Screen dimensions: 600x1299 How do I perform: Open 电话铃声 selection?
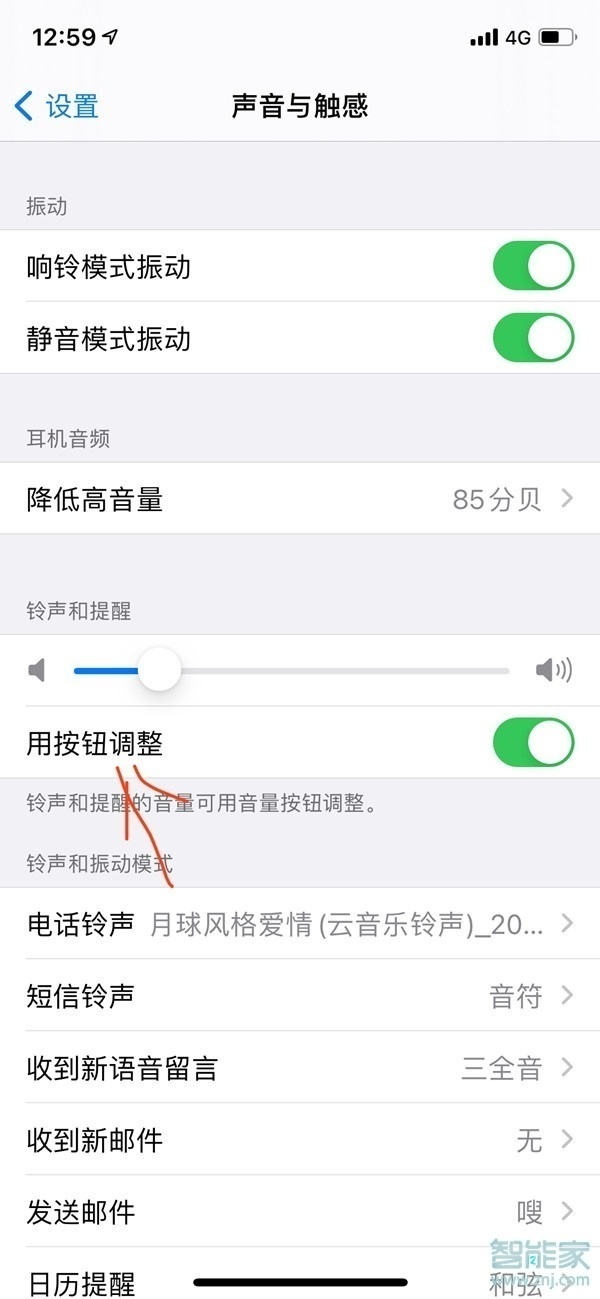pyautogui.click(x=300, y=923)
